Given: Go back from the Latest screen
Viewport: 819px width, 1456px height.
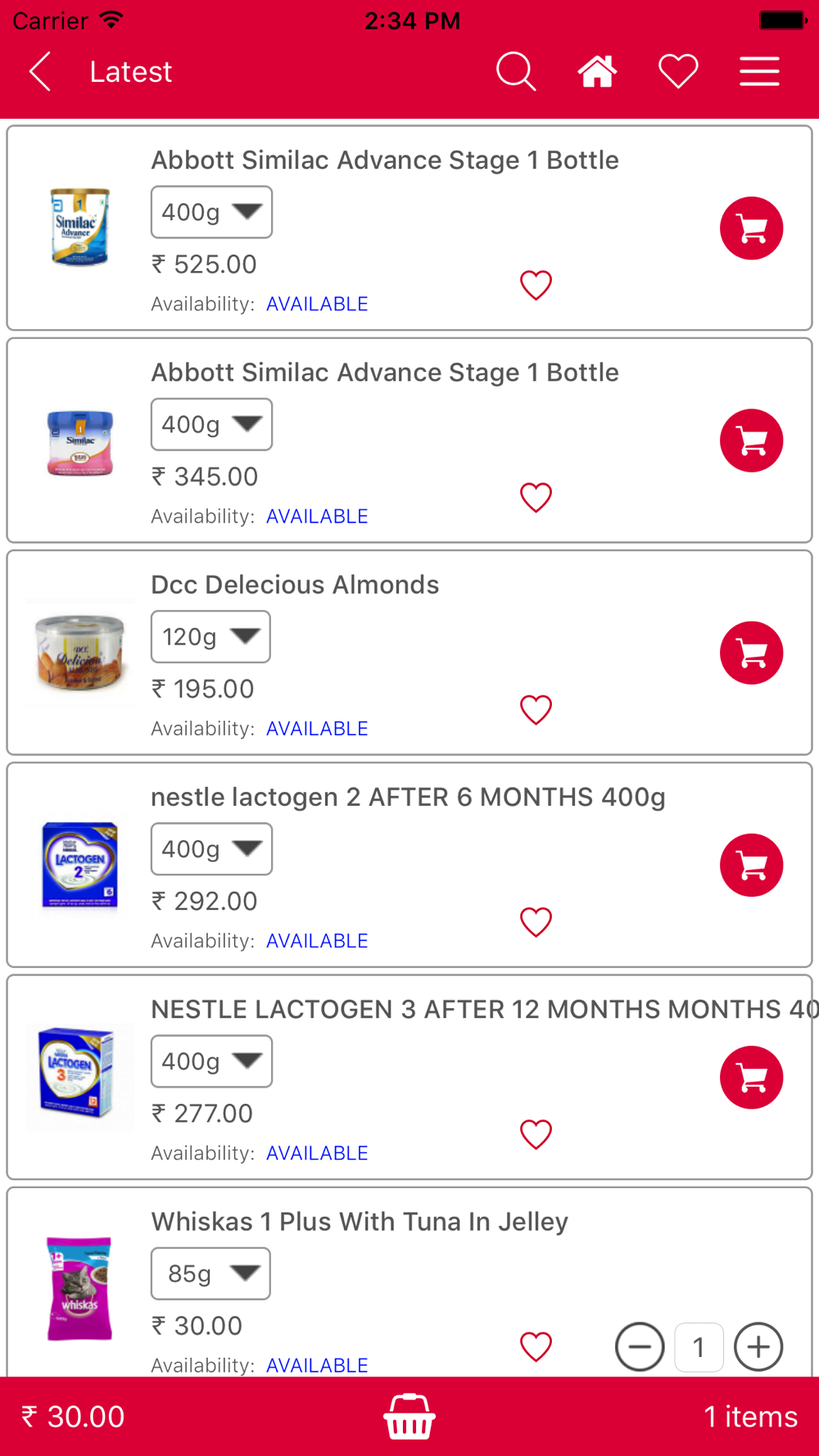Looking at the screenshot, I should 40,72.
